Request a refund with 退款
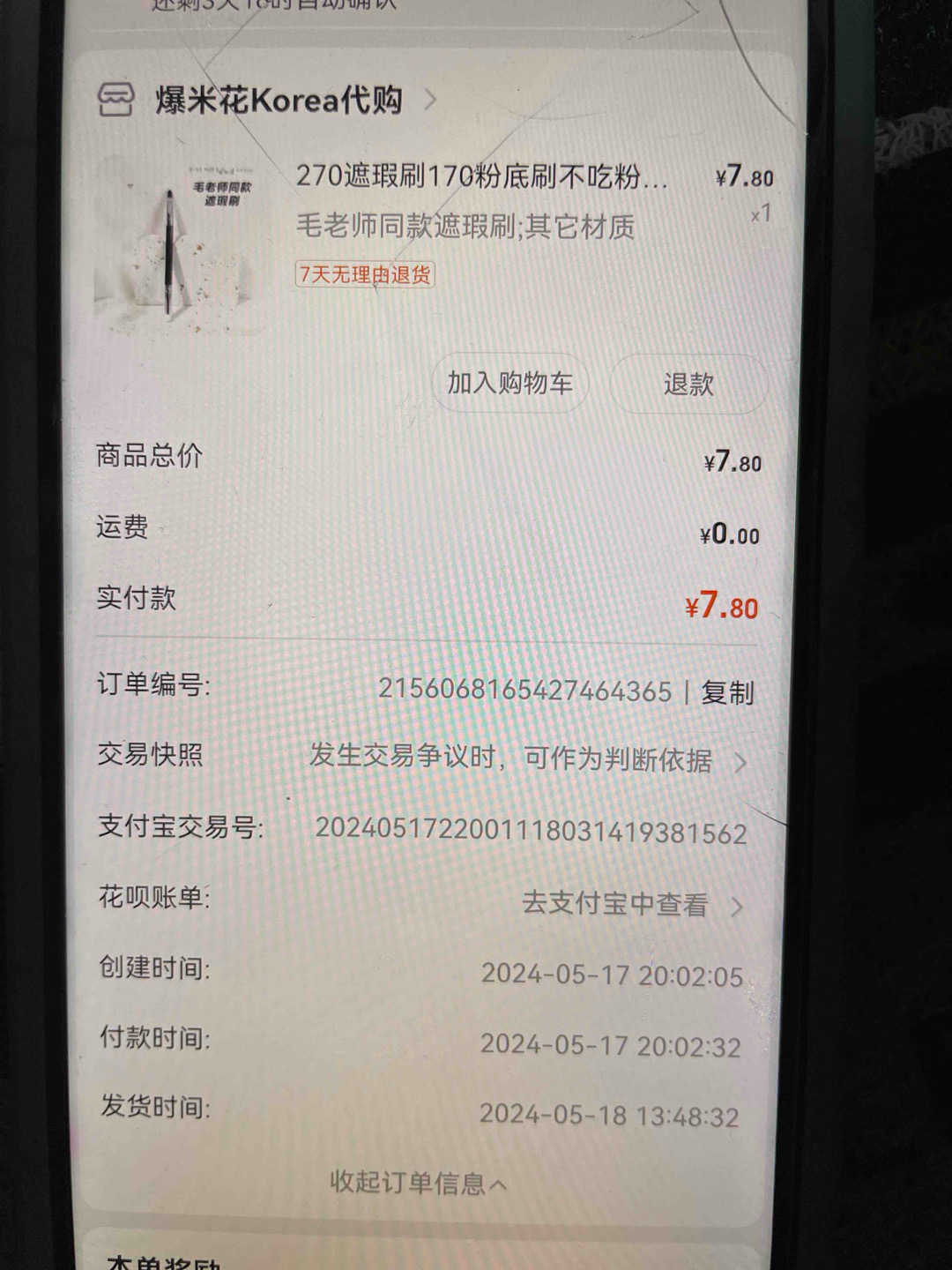Image resolution: width=952 pixels, height=1270 pixels. tap(688, 384)
